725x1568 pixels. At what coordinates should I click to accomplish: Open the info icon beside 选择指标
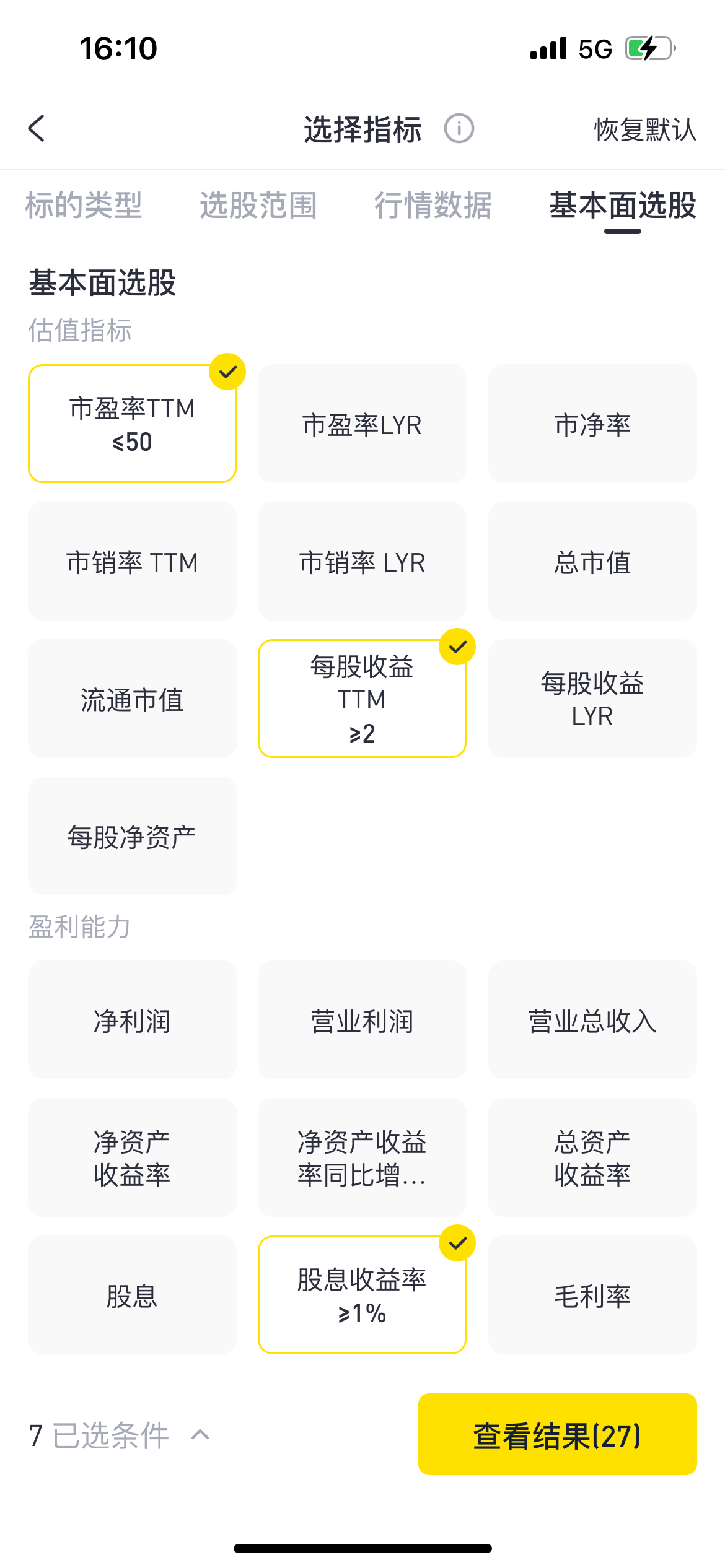click(x=459, y=129)
